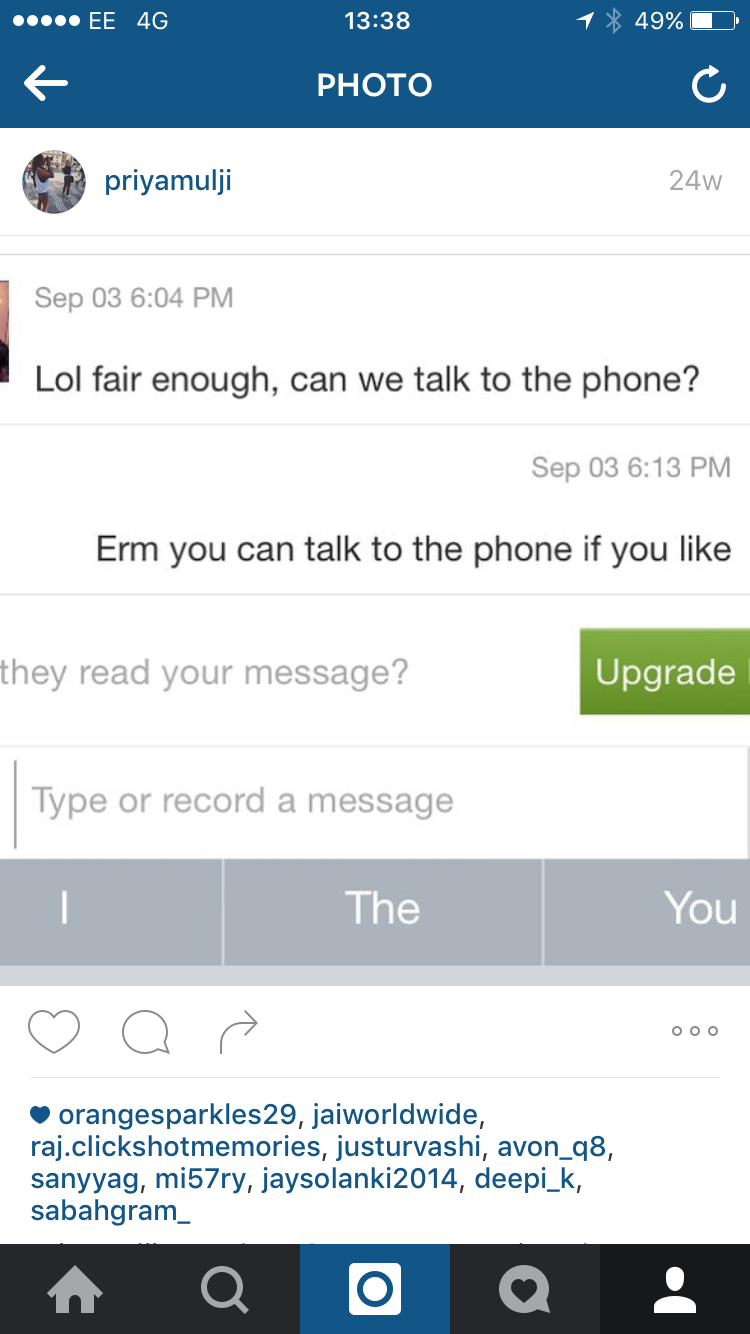View orangesparkles29's profile from likes
The height and width of the screenshot is (1334, 750).
coord(177,1114)
